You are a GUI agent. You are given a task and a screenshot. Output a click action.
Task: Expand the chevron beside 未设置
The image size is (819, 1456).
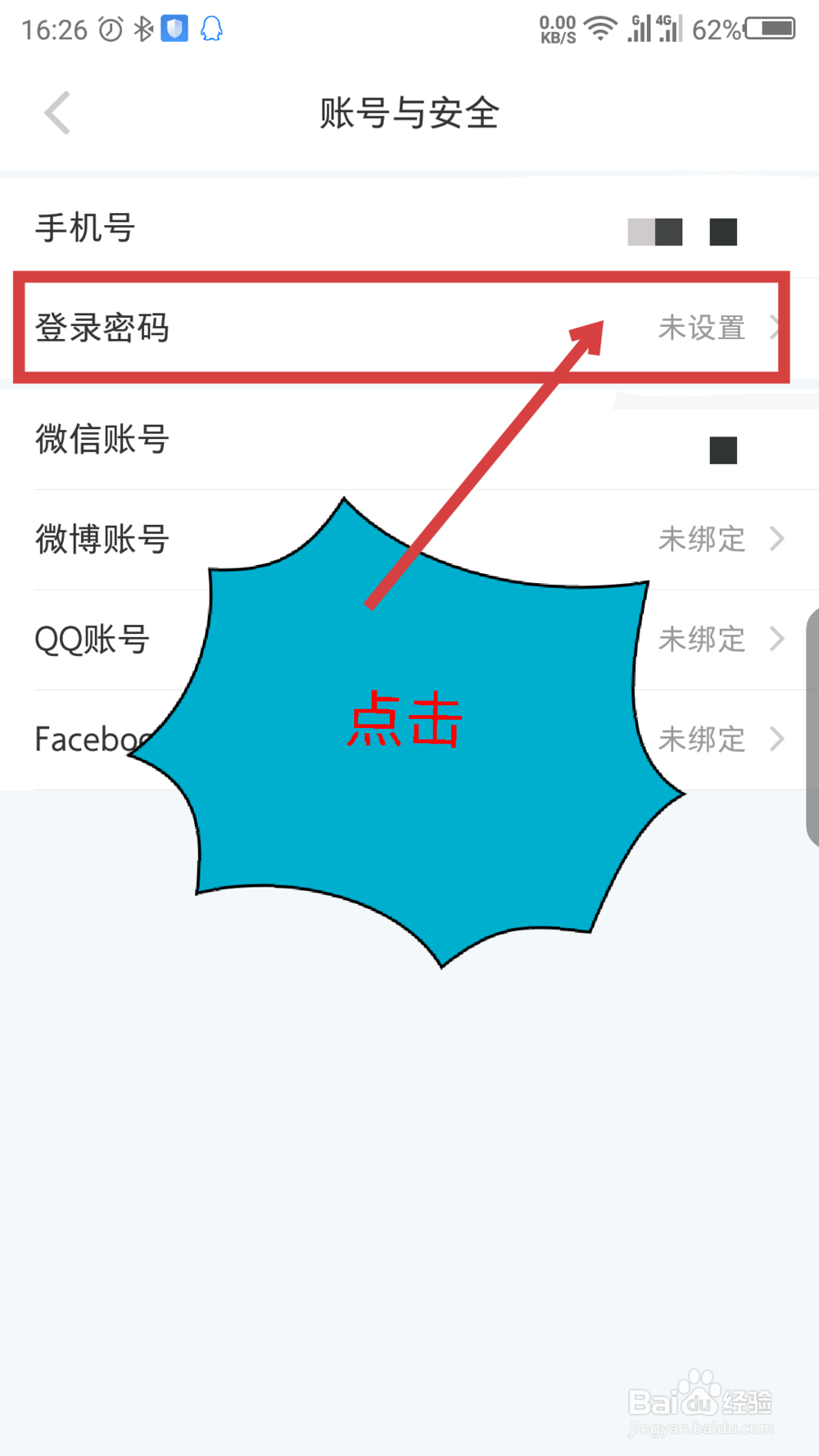pos(776,328)
